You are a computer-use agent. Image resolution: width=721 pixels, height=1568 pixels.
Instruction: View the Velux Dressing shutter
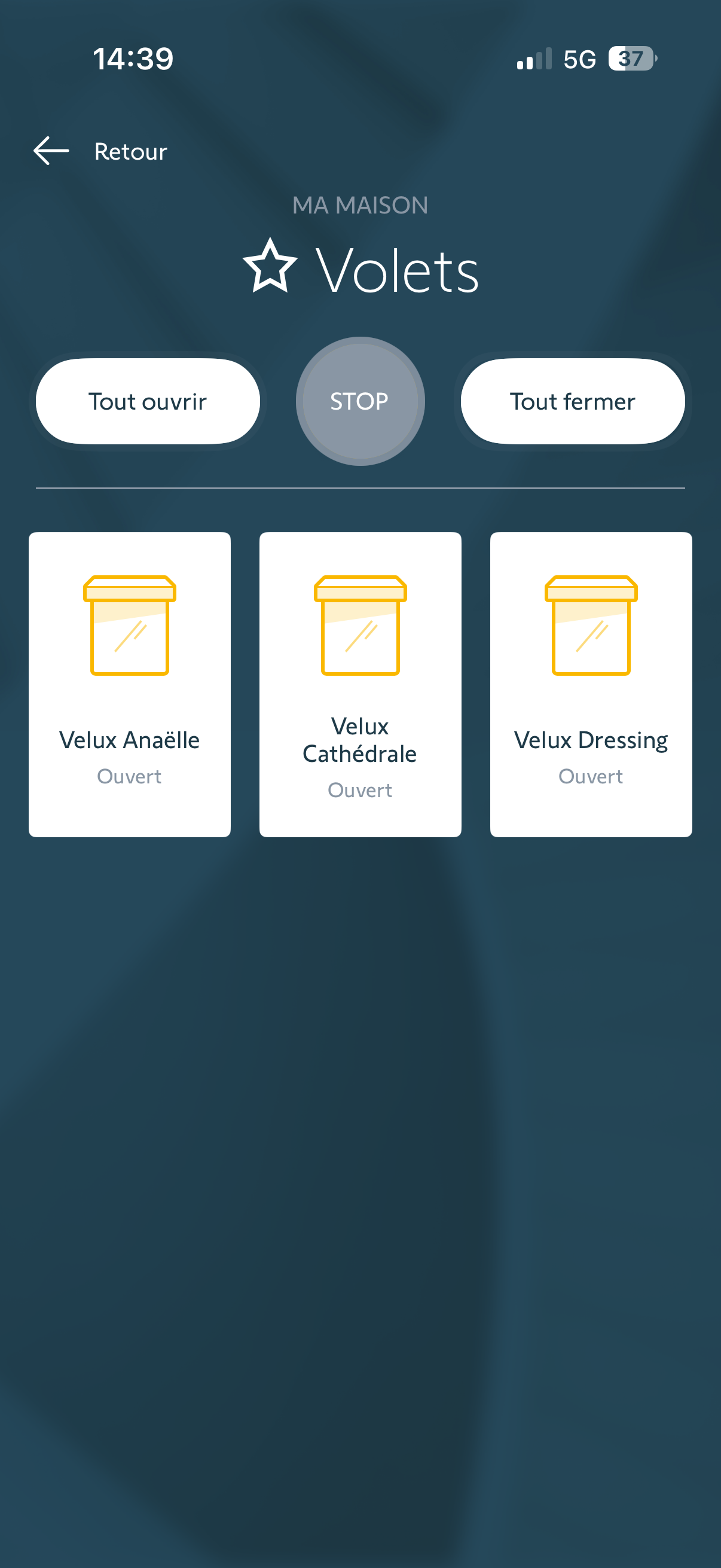591,684
